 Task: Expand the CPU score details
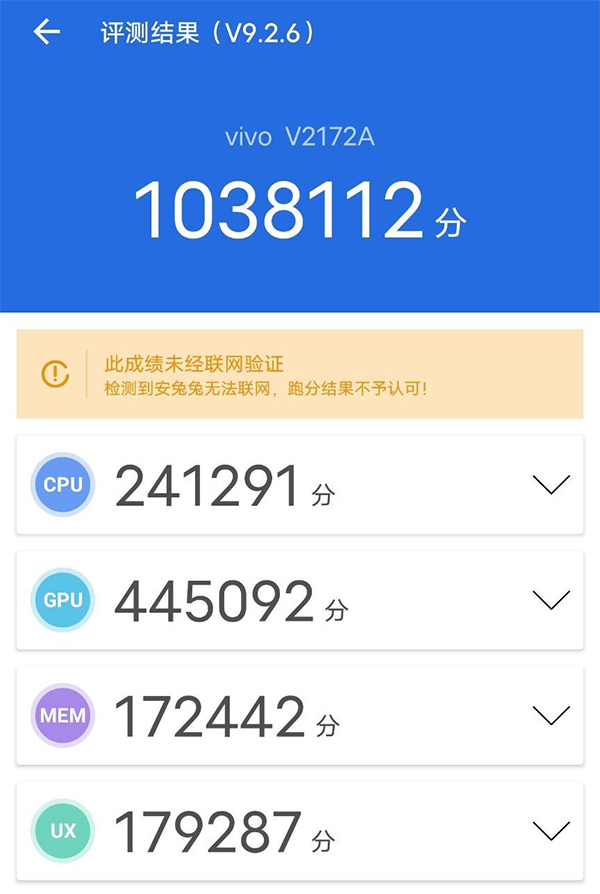click(x=551, y=485)
